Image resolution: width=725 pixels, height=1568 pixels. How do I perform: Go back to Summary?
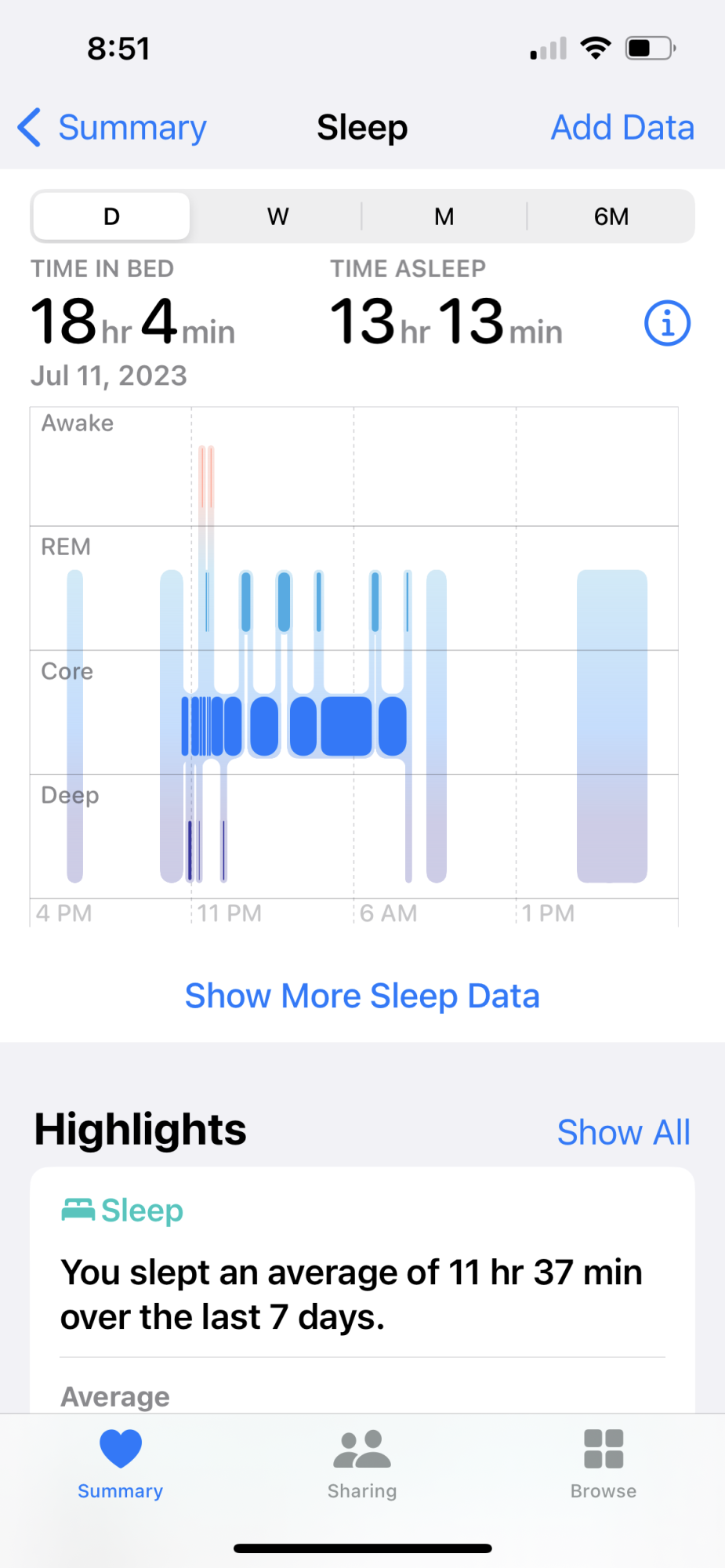point(112,127)
